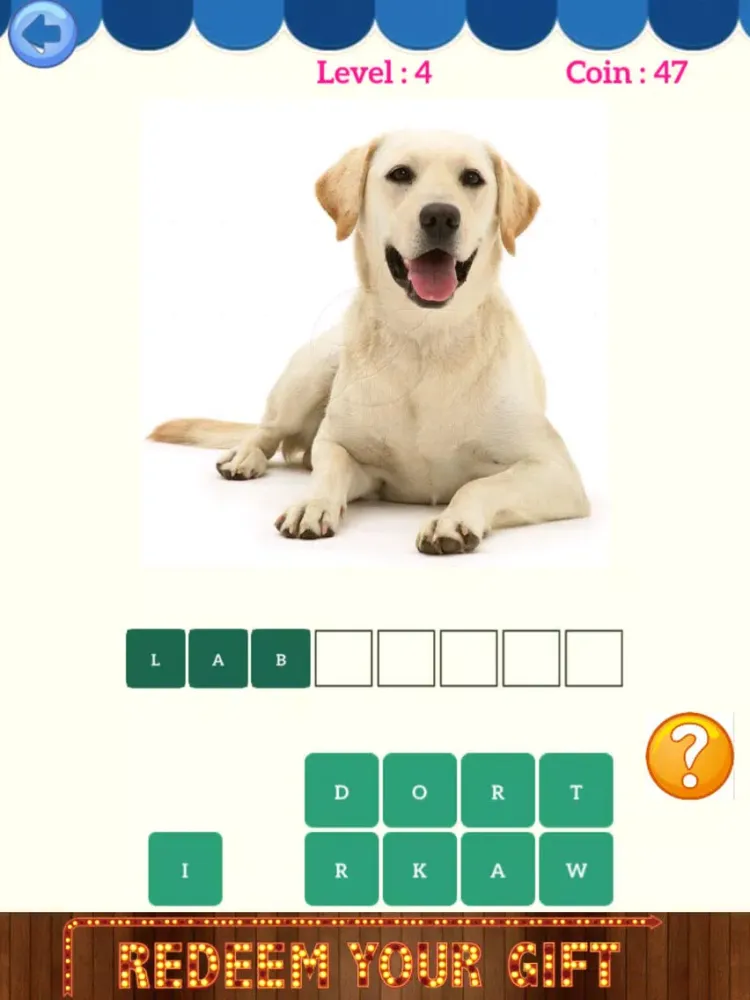Tap the placed letter L tile

tap(155, 659)
